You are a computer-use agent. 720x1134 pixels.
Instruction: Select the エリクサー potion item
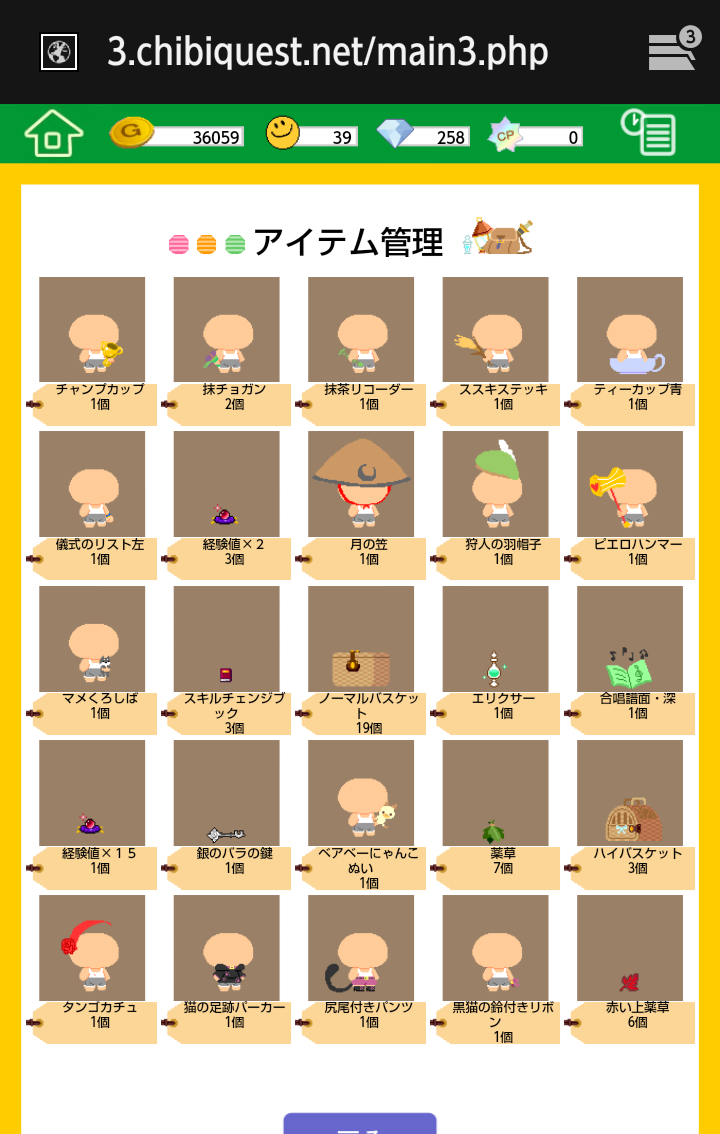[496, 639]
